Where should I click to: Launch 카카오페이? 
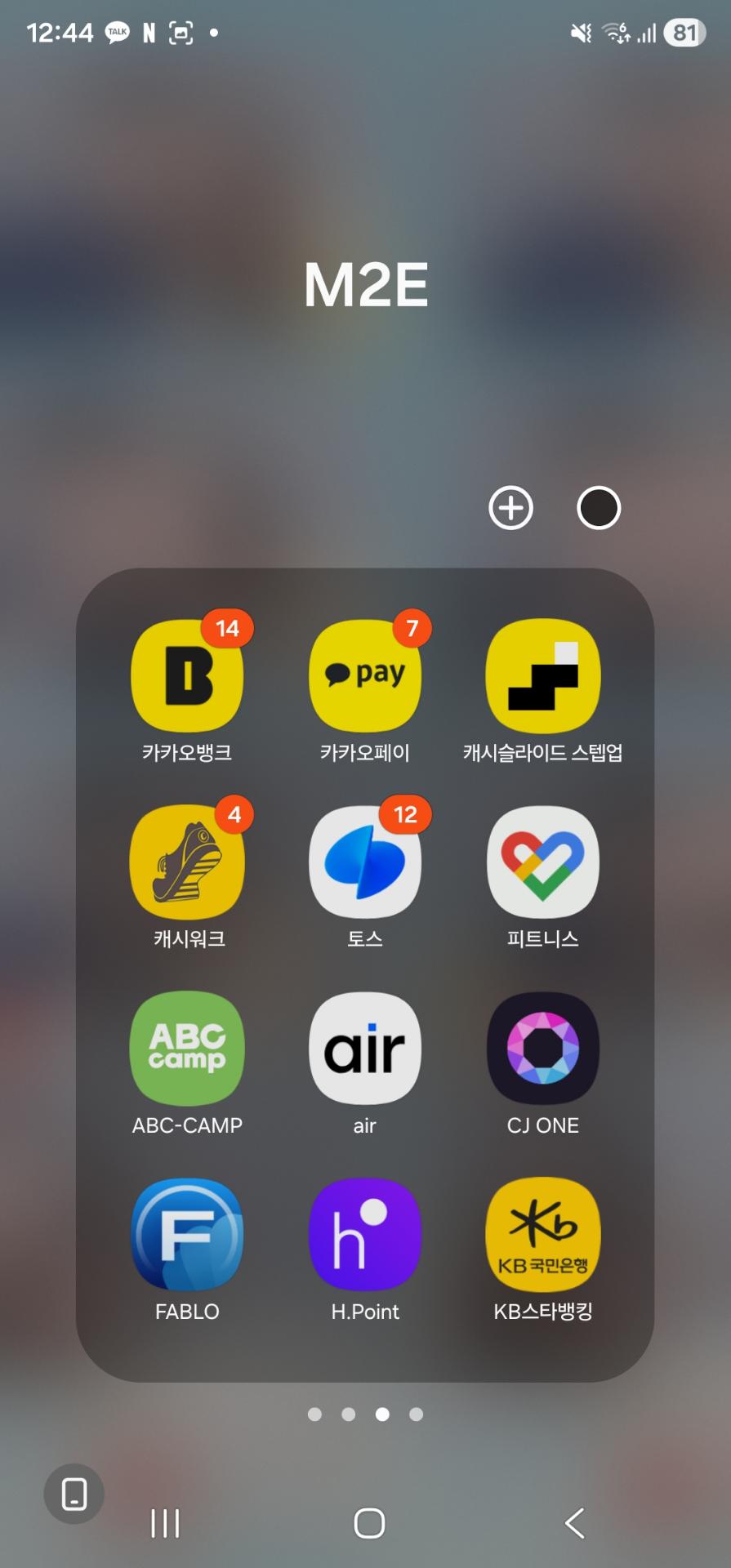[x=365, y=676]
